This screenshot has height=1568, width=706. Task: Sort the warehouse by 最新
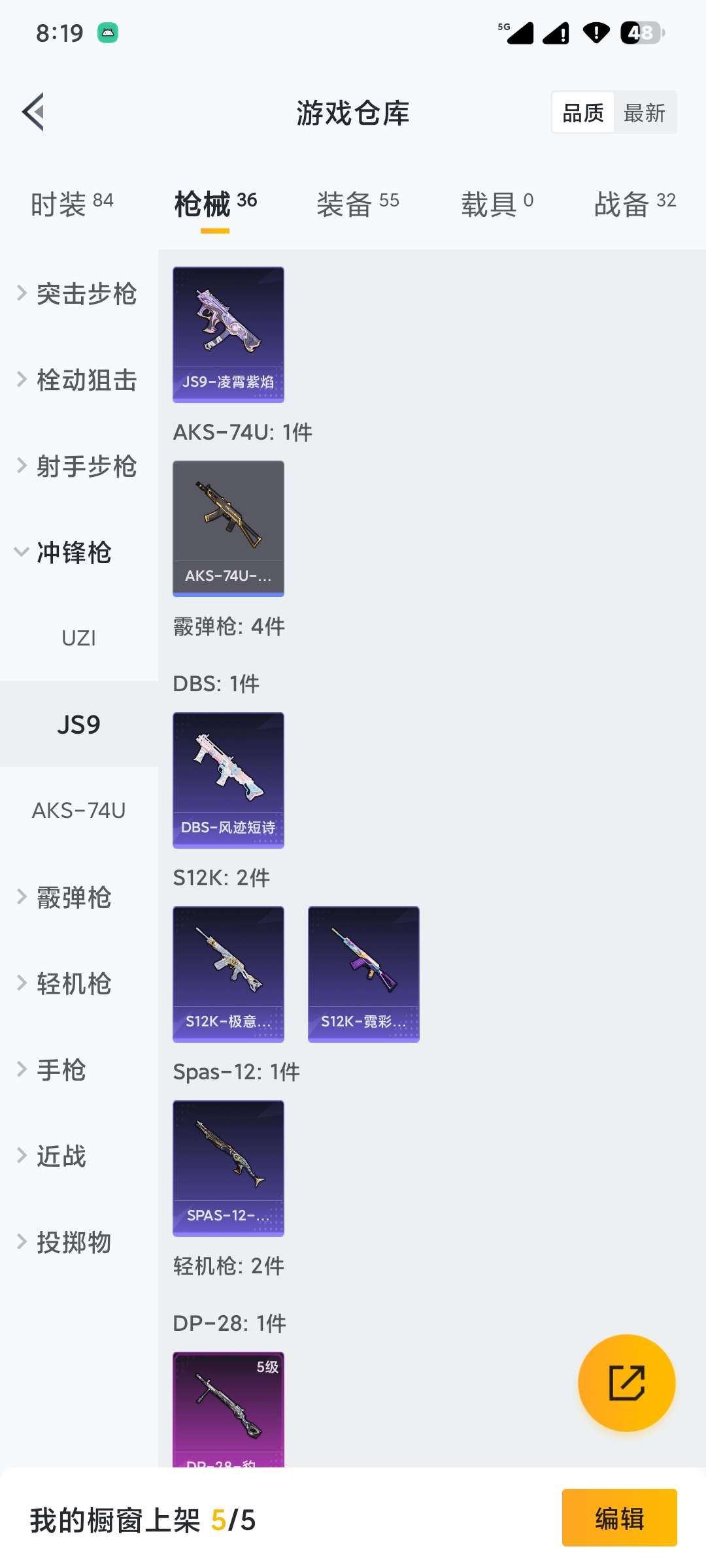[x=644, y=113]
